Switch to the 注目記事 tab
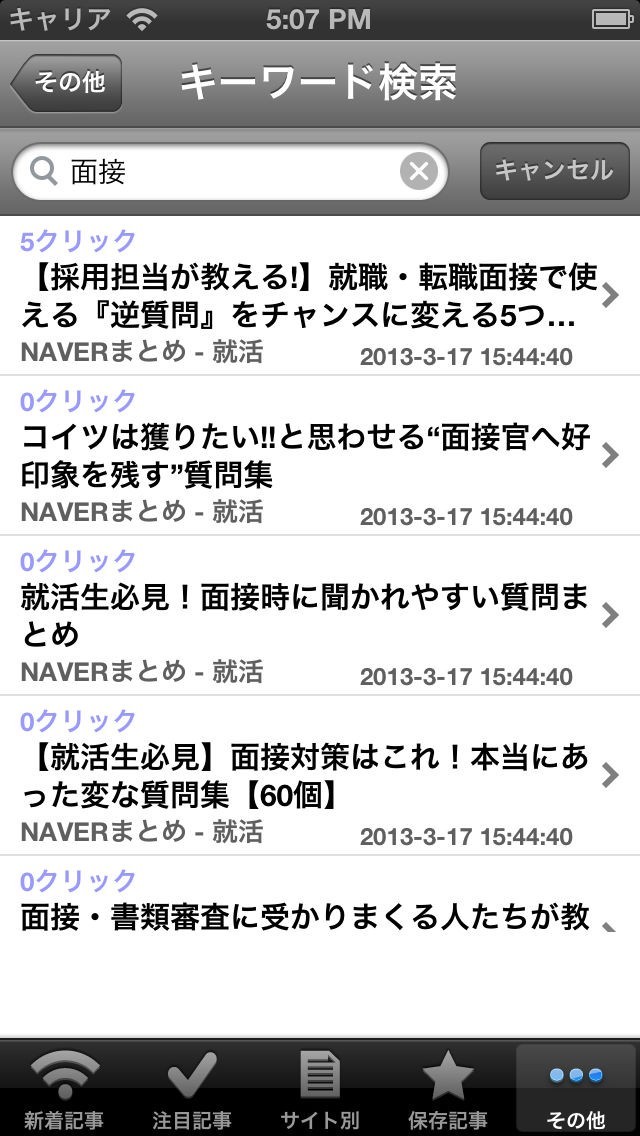Screen dimensions: 640x1136 point(192,1090)
